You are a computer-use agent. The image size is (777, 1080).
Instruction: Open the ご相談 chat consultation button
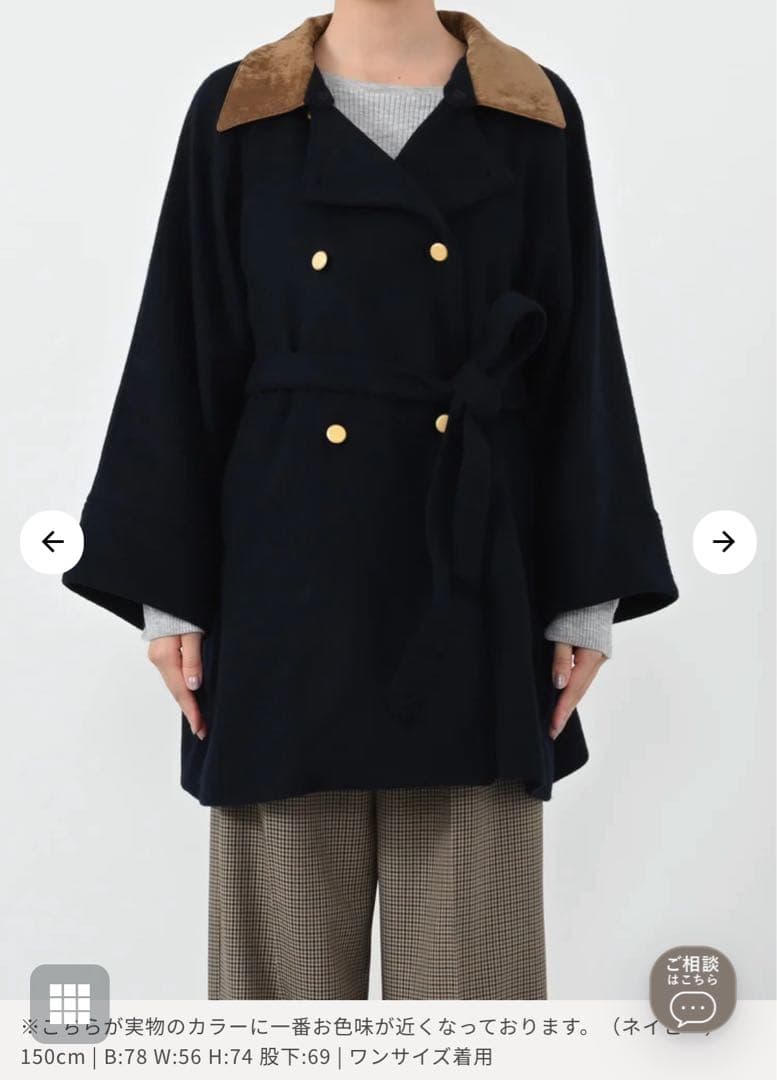point(693,989)
